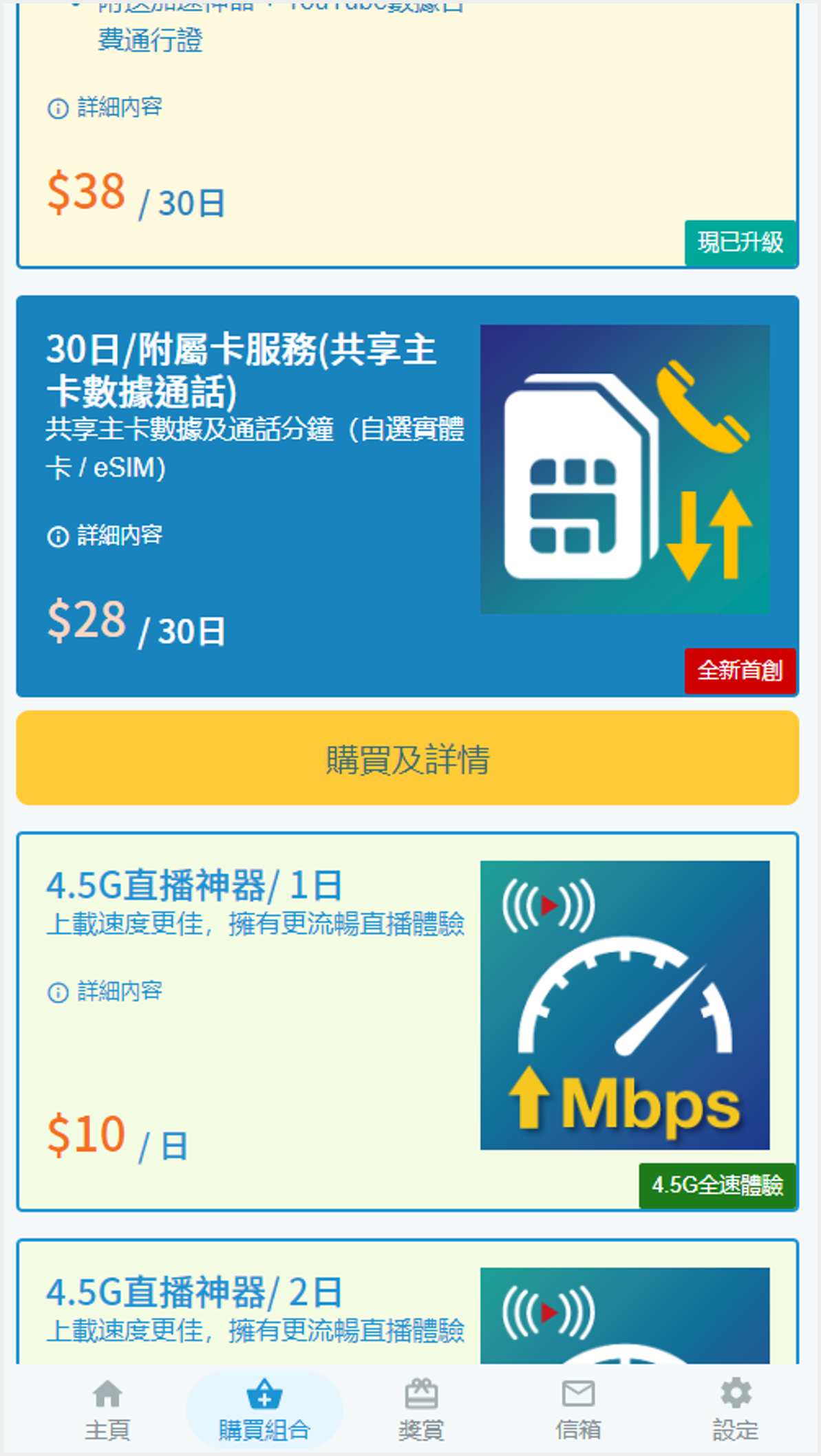Tap the 購買及詳情 yellow button
The width and height of the screenshot is (821, 1456).
(407, 759)
